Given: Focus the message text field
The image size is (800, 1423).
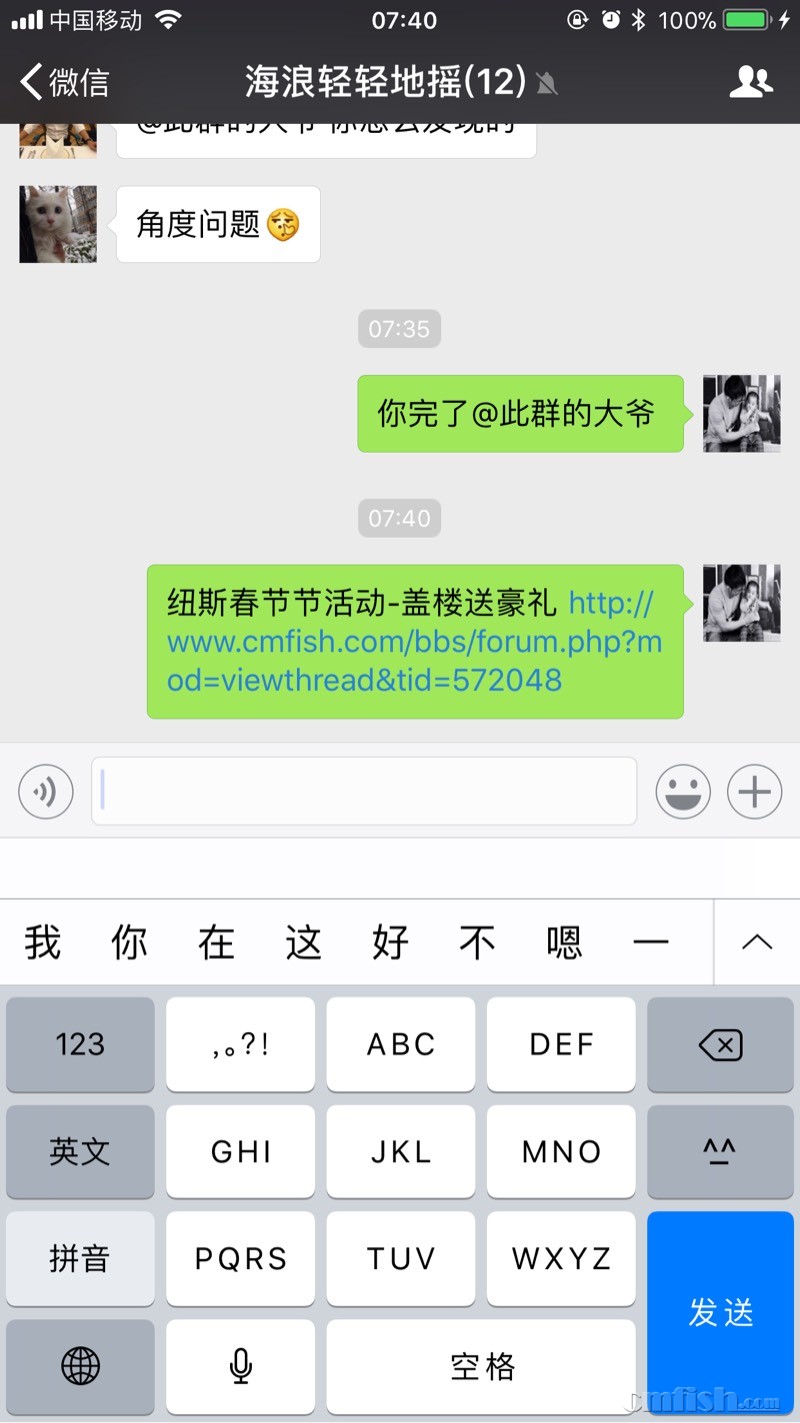Looking at the screenshot, I should (x=364, y=791).
